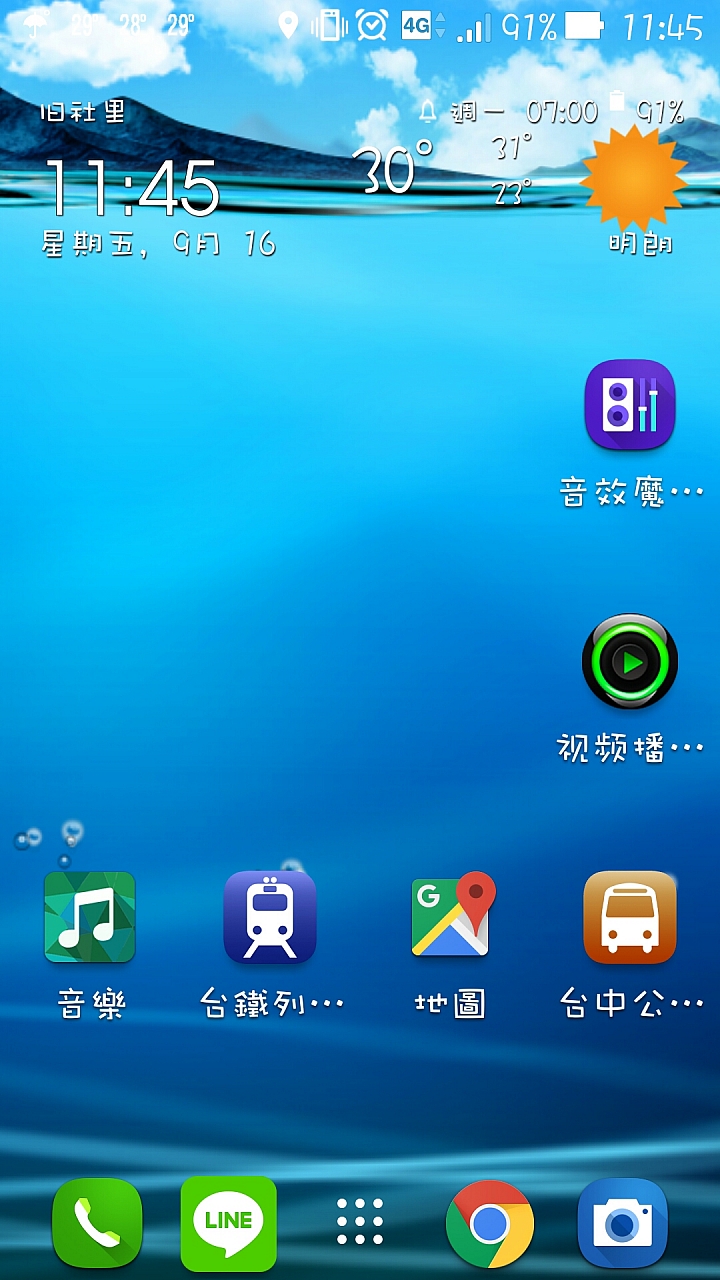Viewport: 720px width, 1280px height.
Task: Open the all apps drawer
Action: click(x=360, y=1223)
